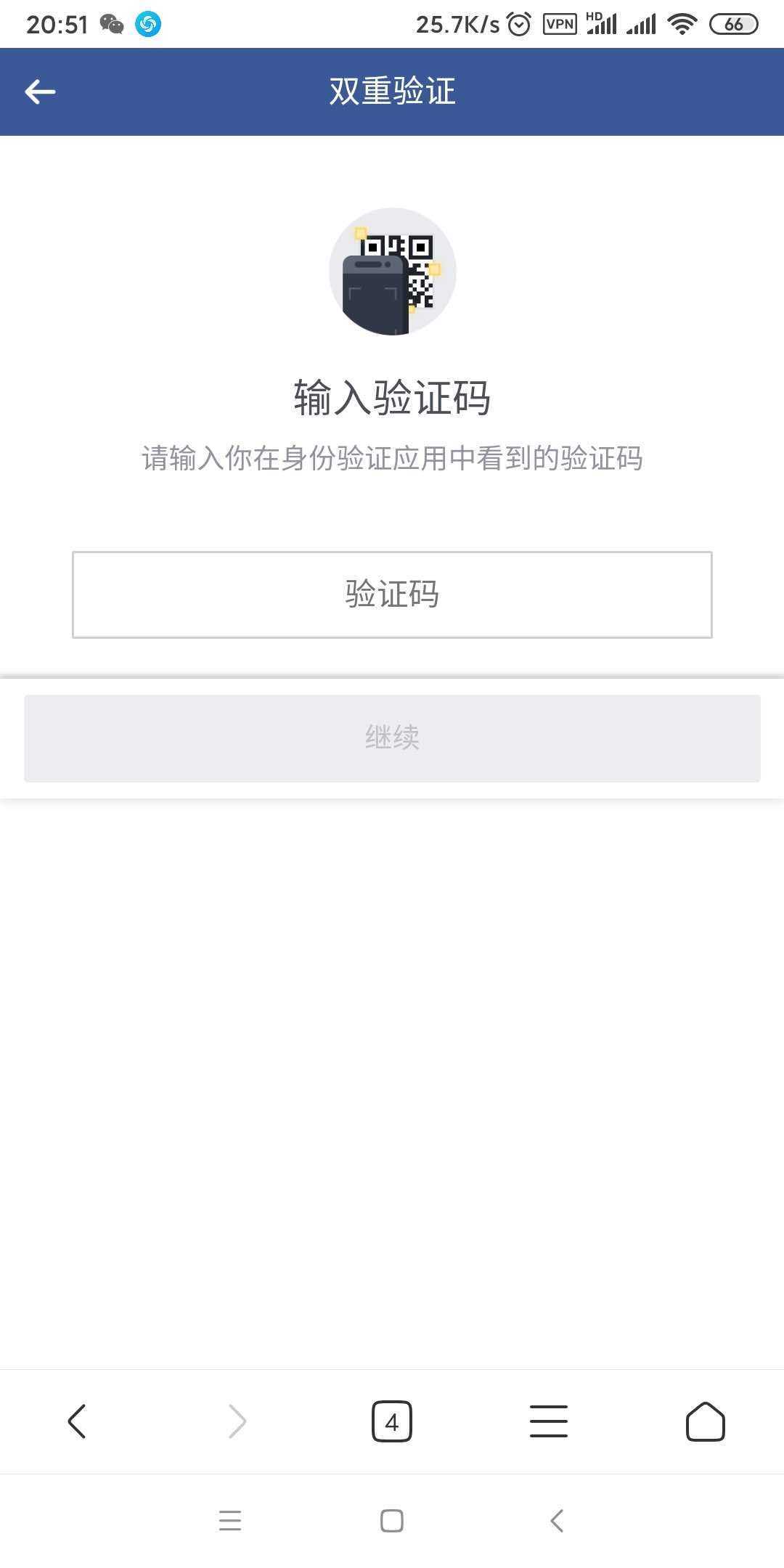This screenshot has width=784, height=1568.
Task: Tap the VPN badge in the status bar
Action: pyautogui.click(x=559, y=23)
